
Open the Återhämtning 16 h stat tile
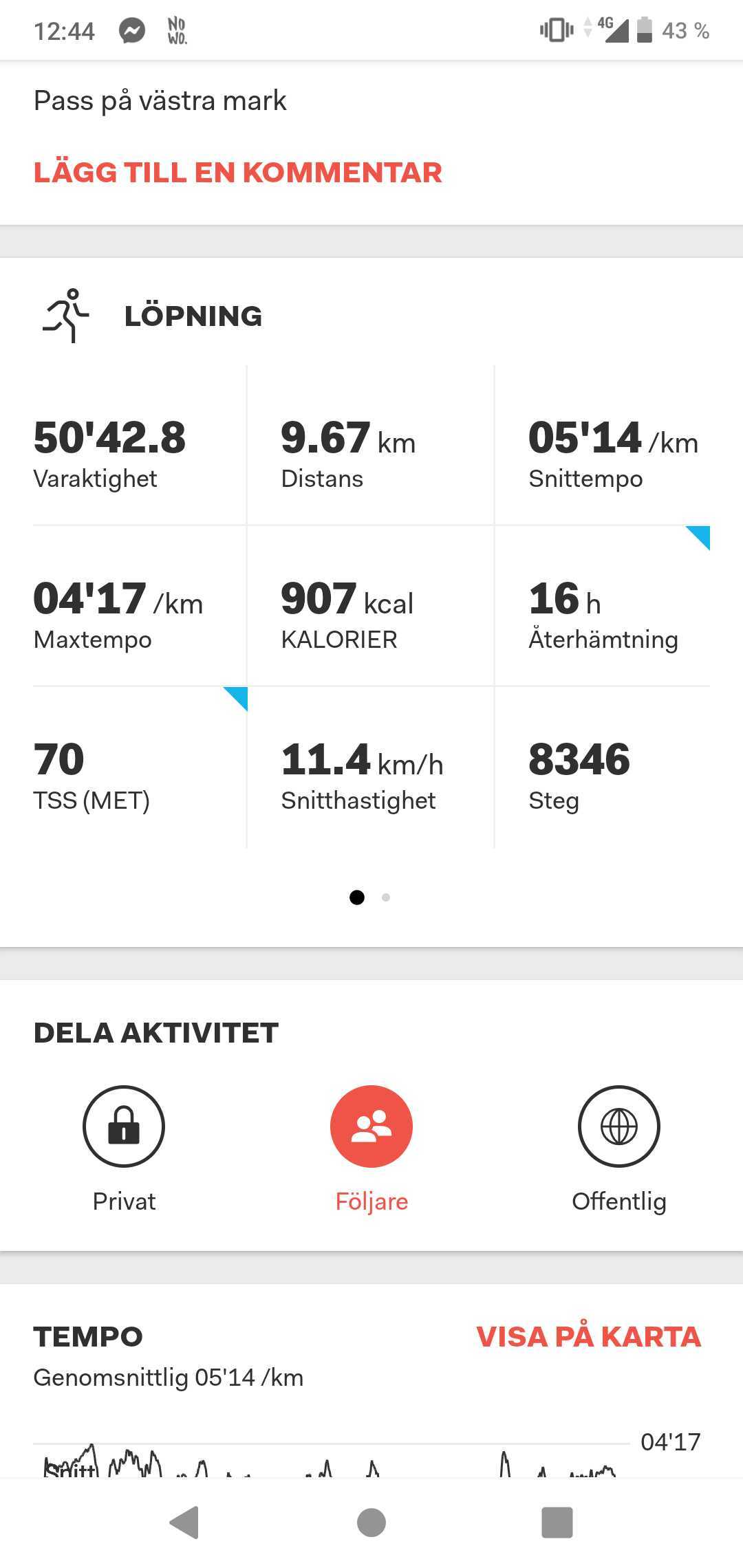(603, 607)
